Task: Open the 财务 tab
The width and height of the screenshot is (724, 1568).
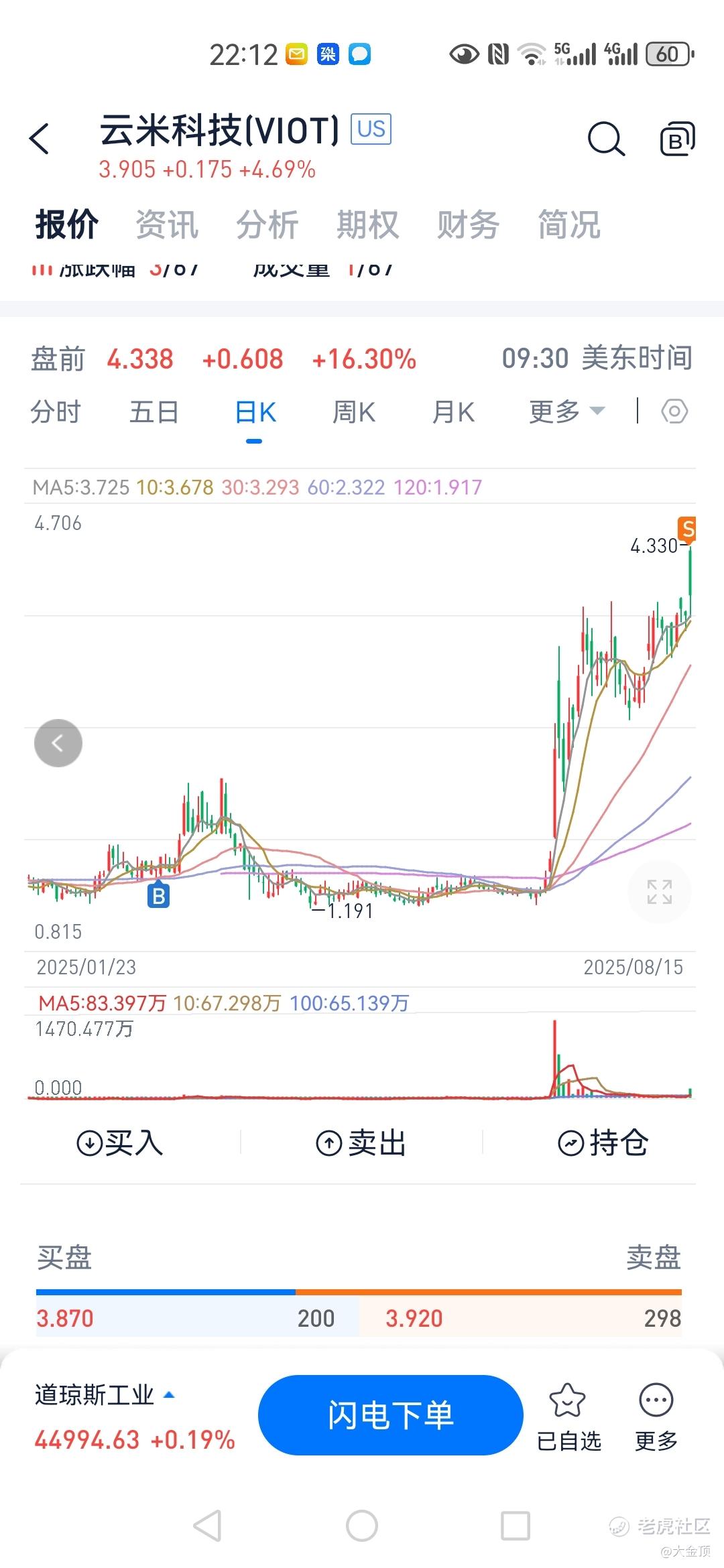Action: tap(469, 224)
